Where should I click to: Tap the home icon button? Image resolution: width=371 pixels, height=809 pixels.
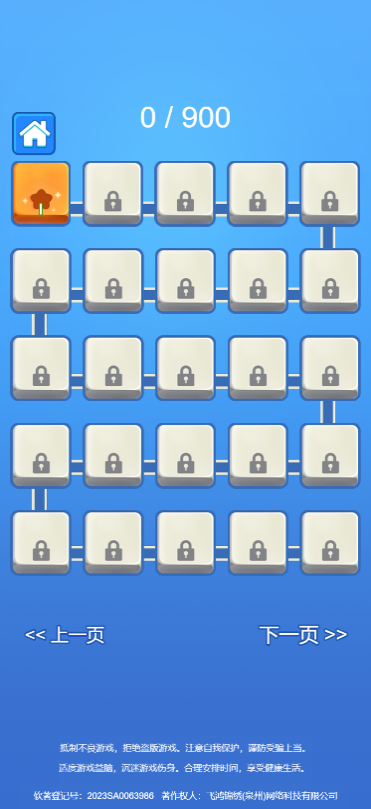[x=34, y=133]
